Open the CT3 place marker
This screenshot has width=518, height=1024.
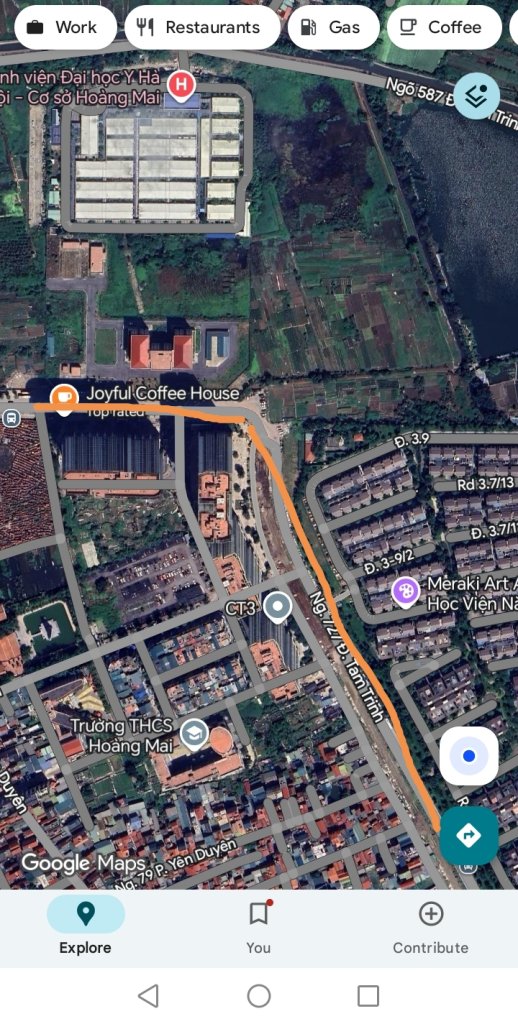point(279,607)
